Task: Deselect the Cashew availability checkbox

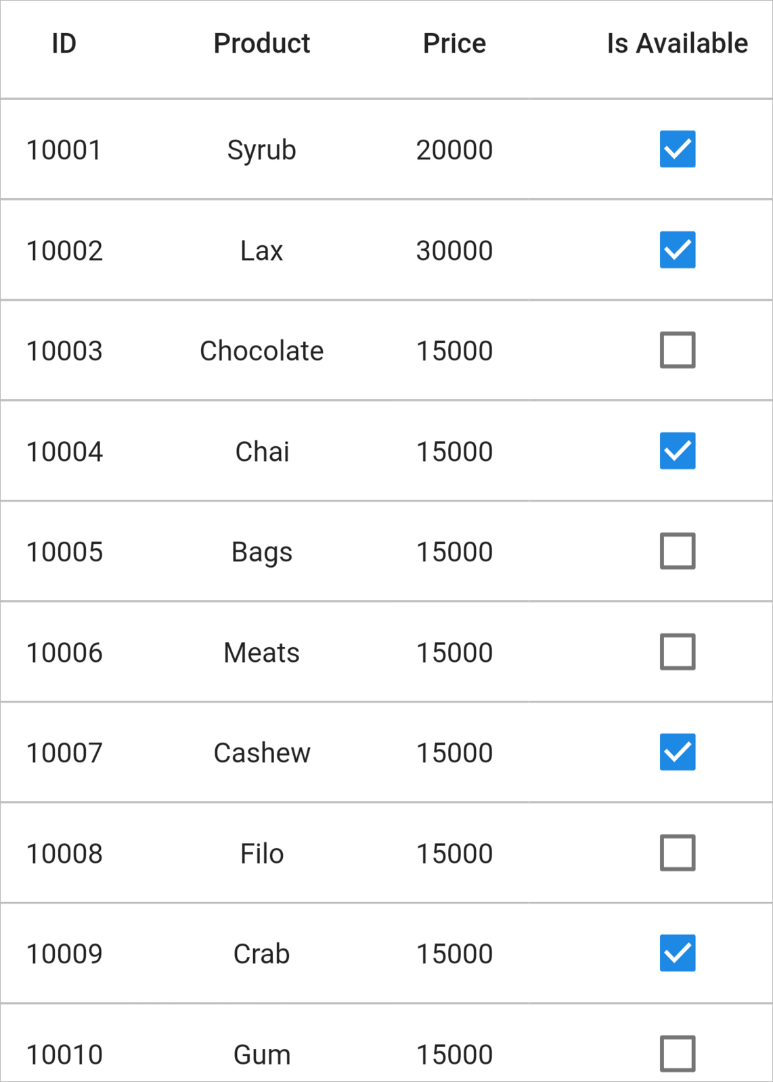Action: click(x=677, y=752)
